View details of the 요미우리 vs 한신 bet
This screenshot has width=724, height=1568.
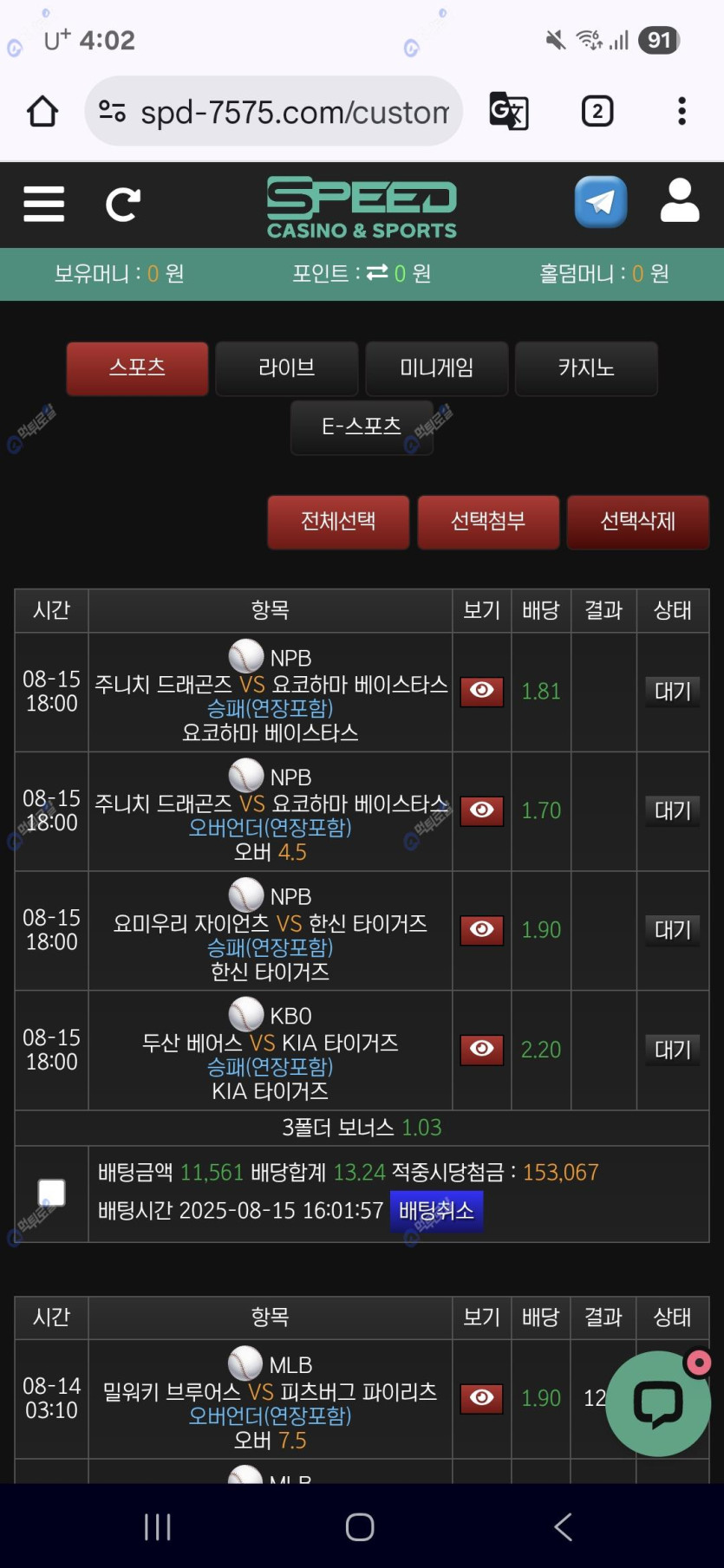(x=481, y=929)
